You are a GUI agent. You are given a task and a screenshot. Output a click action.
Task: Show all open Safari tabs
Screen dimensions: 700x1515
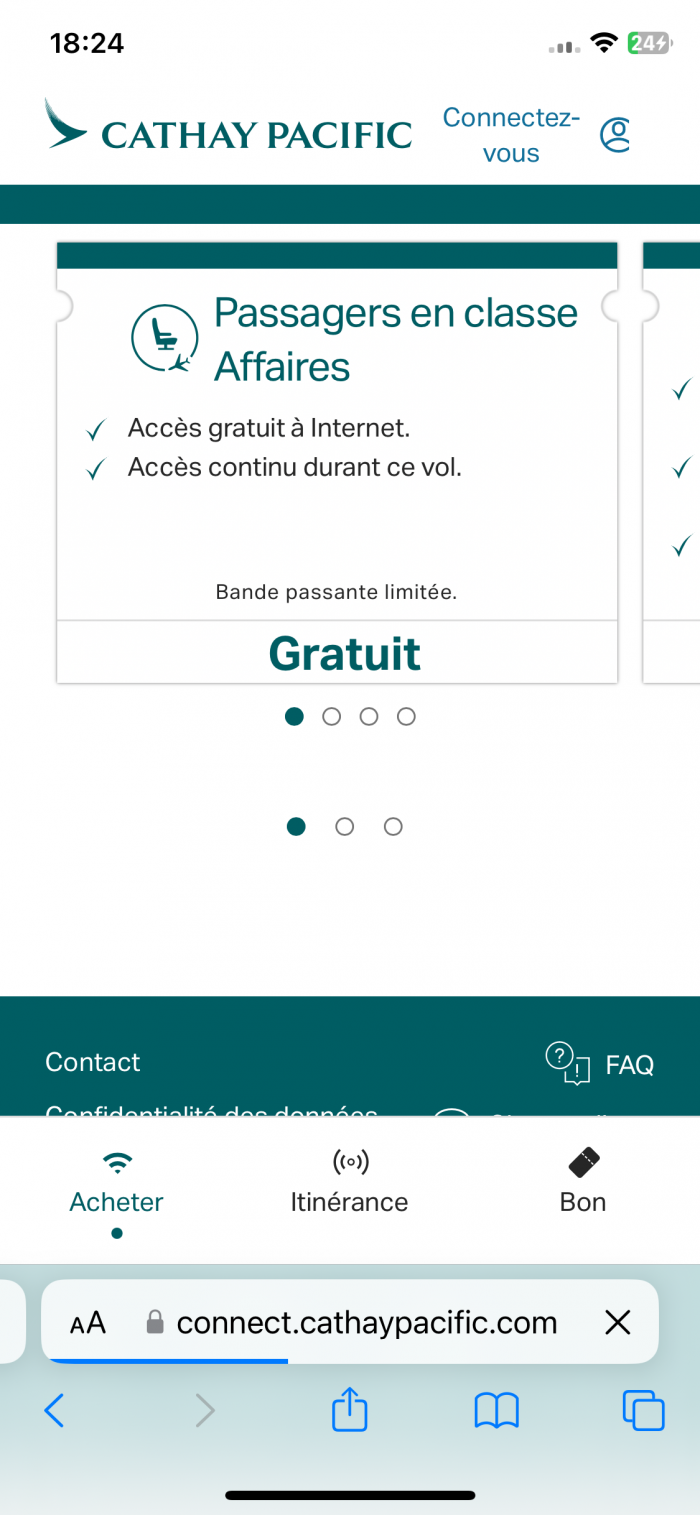coord(643,1411)
